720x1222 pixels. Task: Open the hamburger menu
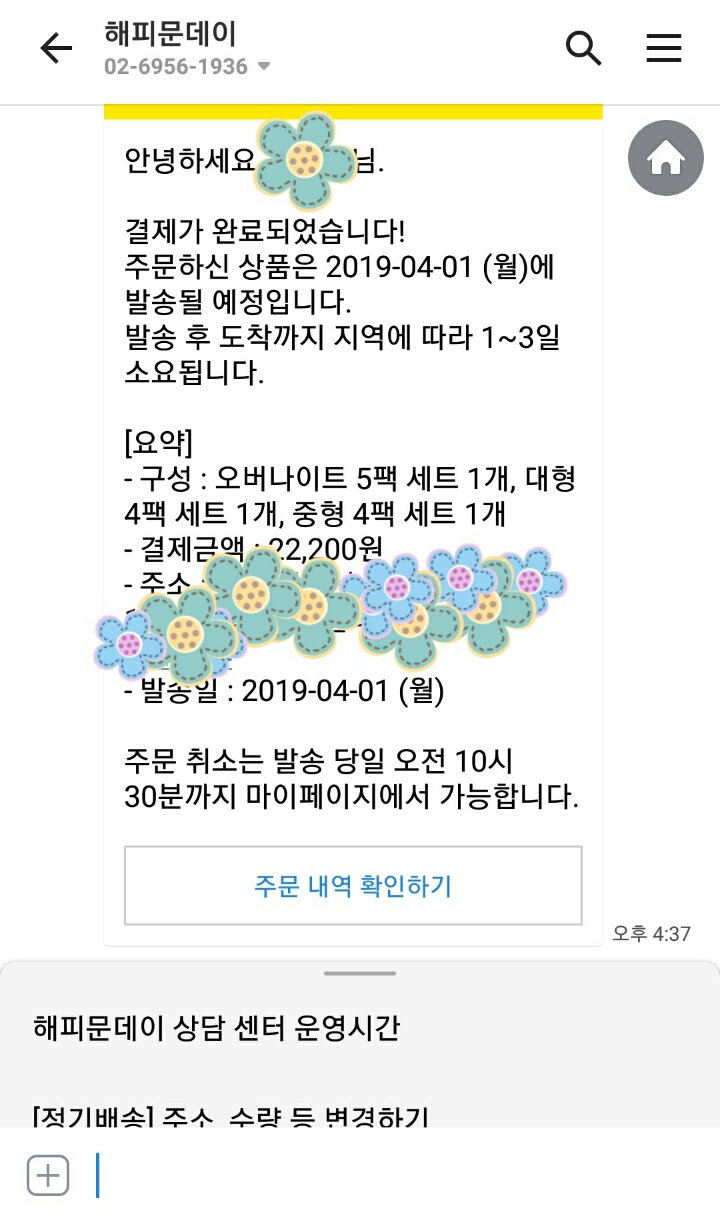pos(664,48)
